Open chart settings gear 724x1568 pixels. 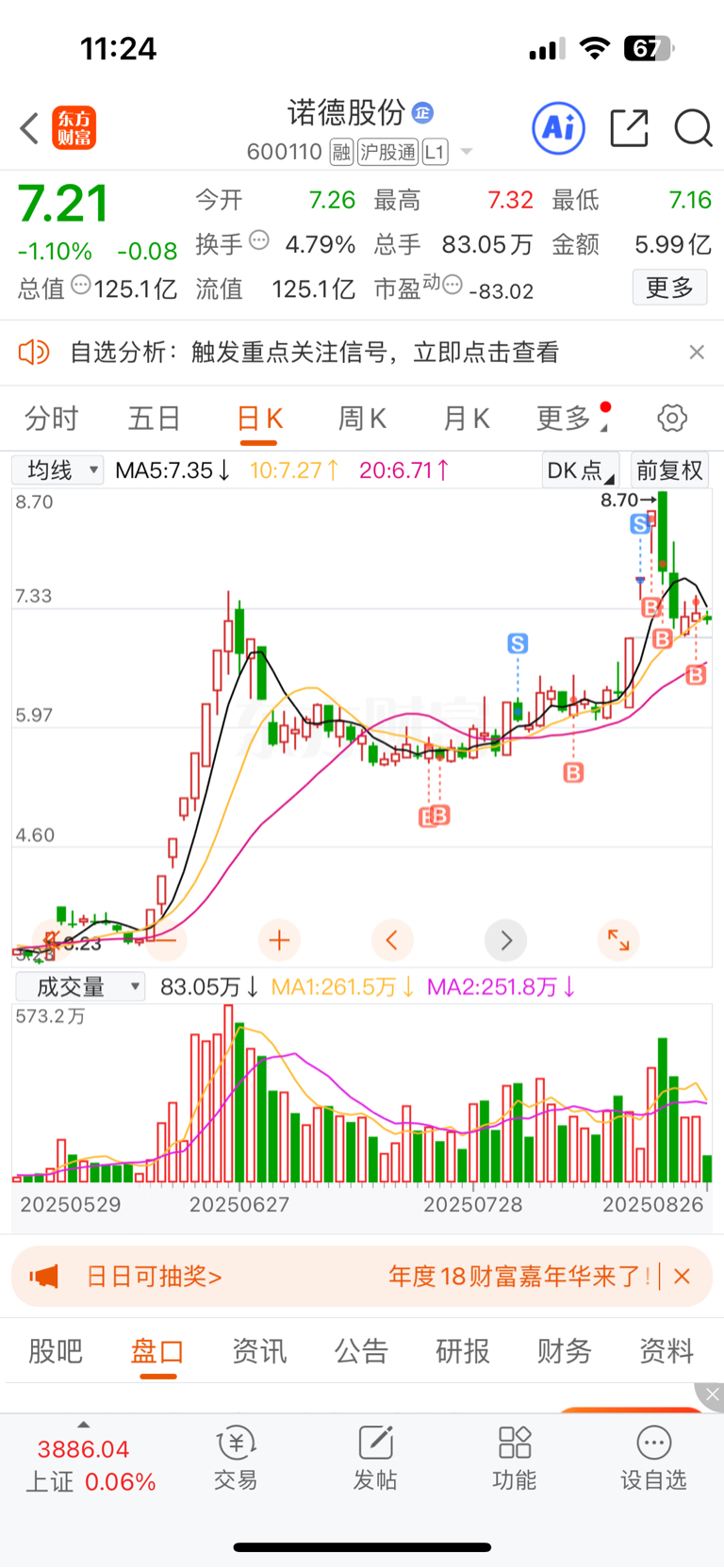tap(672, 418)
